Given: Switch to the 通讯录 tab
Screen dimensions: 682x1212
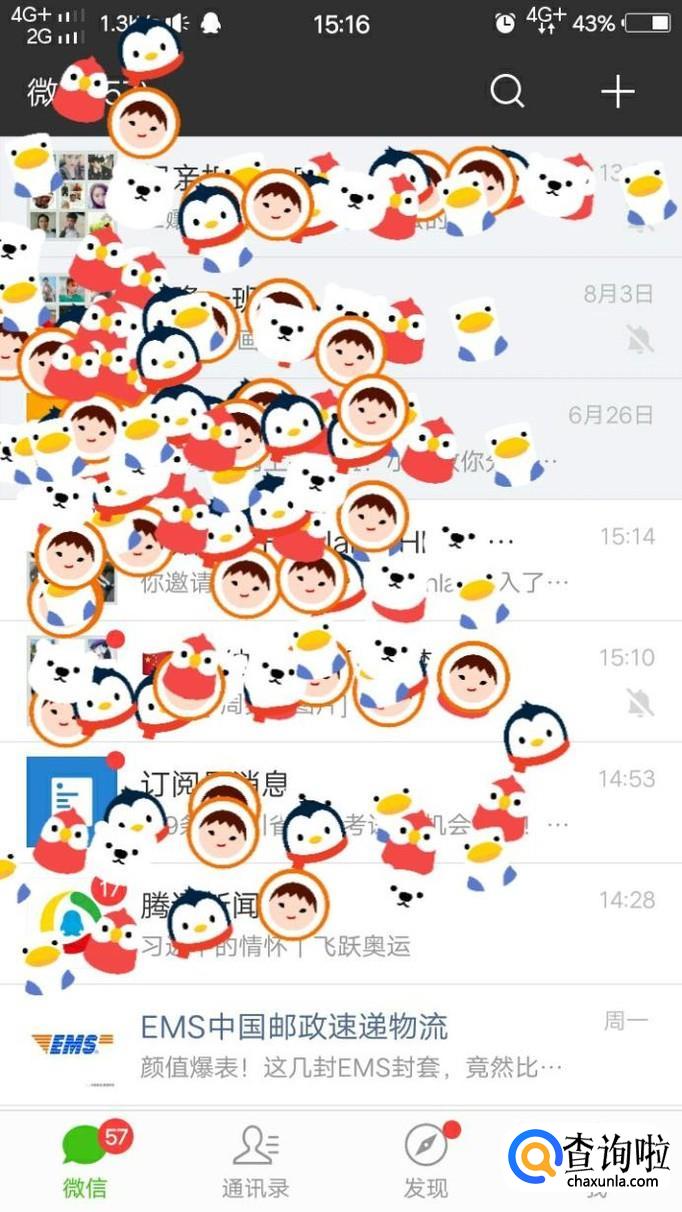Looking at the screenshot, I should (256, 1161).
